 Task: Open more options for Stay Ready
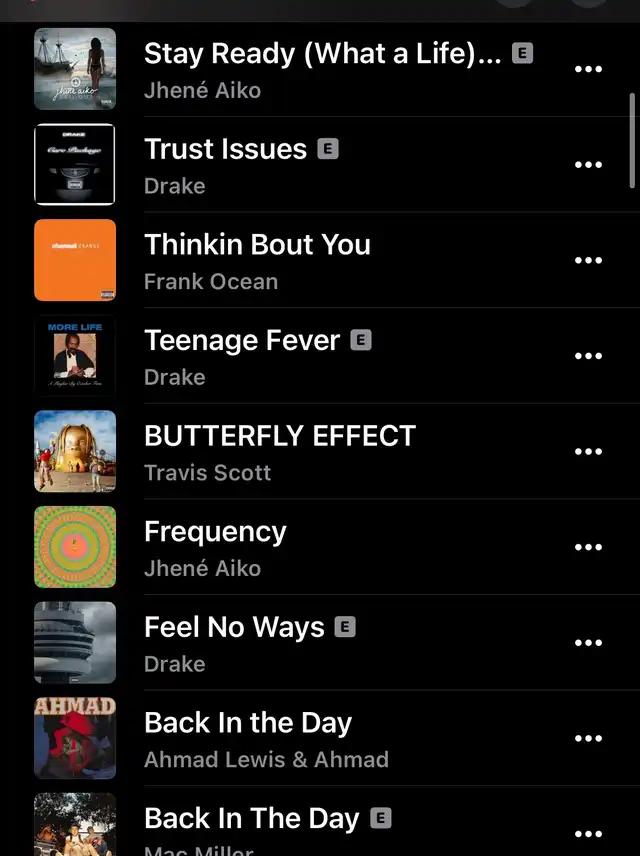pos(589,69)
